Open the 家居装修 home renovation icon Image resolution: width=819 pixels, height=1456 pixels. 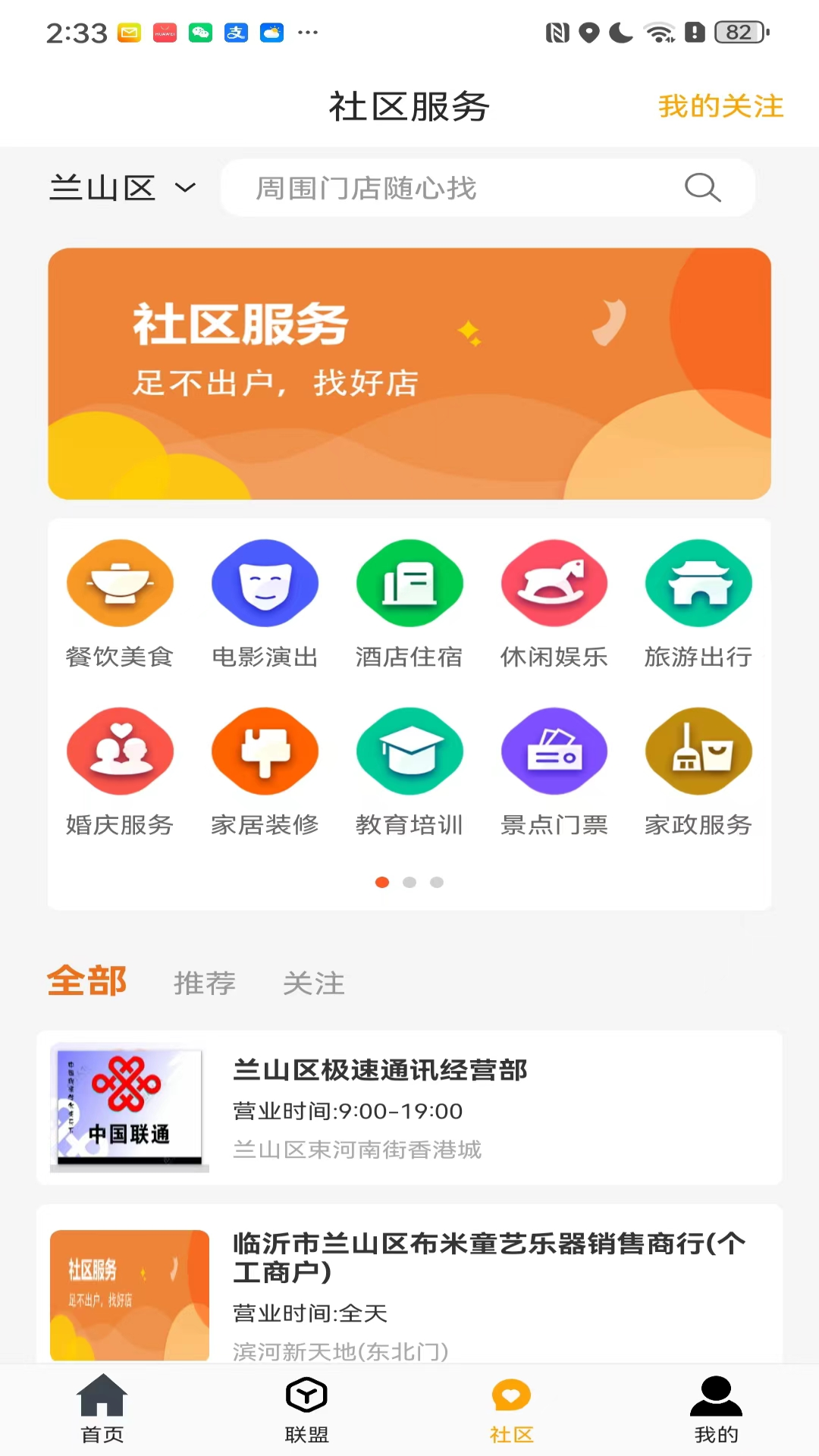(264, 752)
